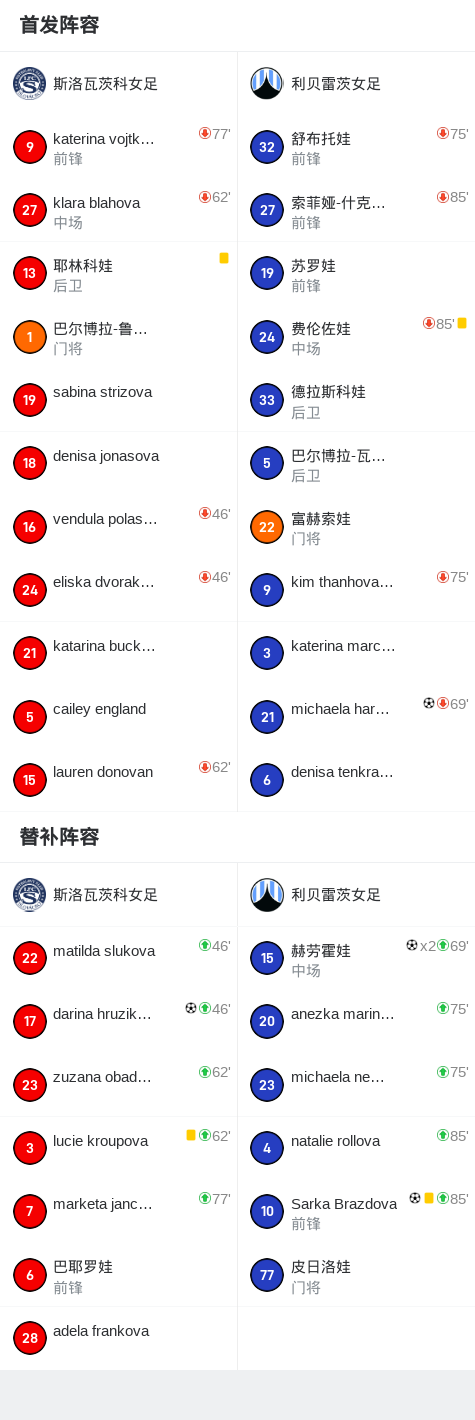
Task: Open the 利贝雷茨女足 team in starting lineup
Action: tap(356, 83)
